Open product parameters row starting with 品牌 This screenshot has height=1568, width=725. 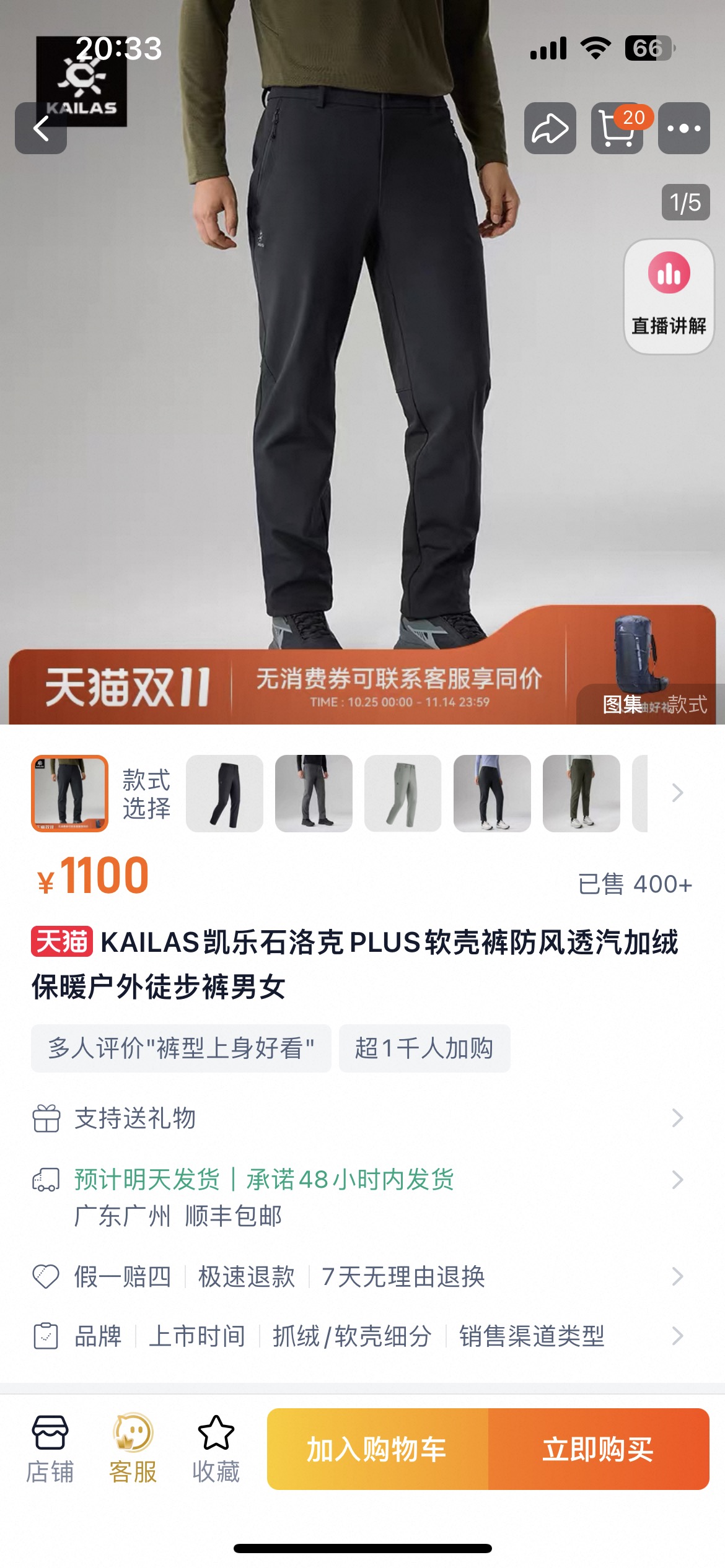[x=362, y=1336]
